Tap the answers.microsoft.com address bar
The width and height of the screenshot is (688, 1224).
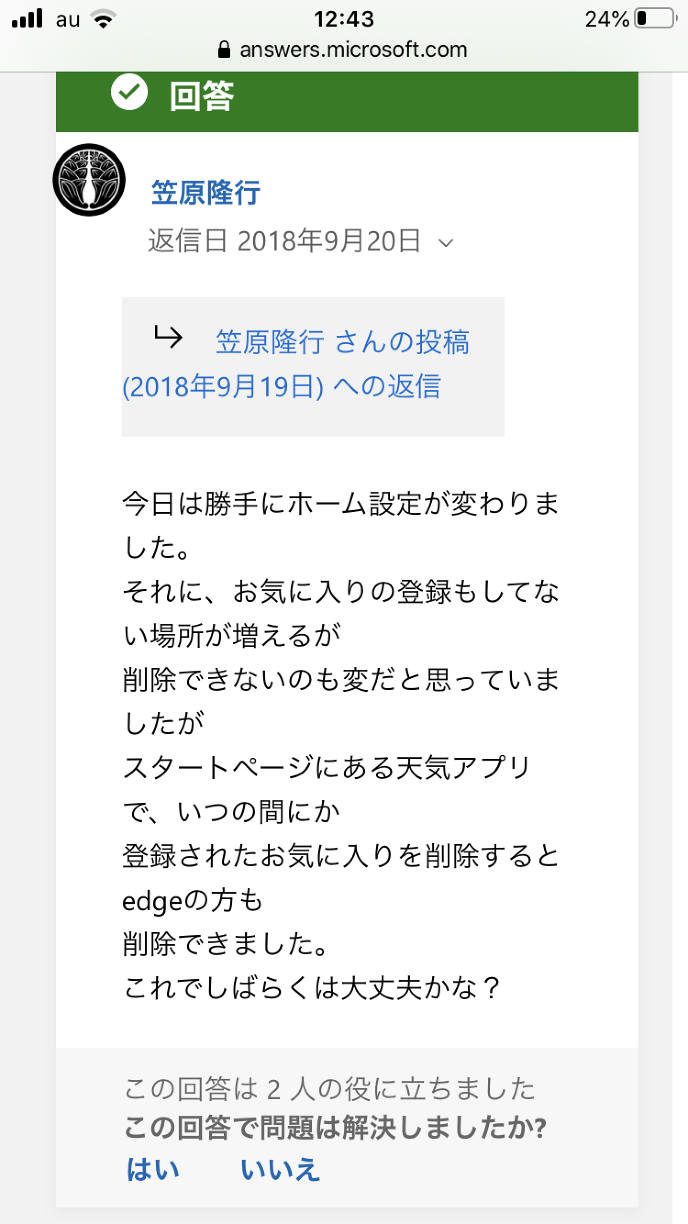[x=342, y=49]
